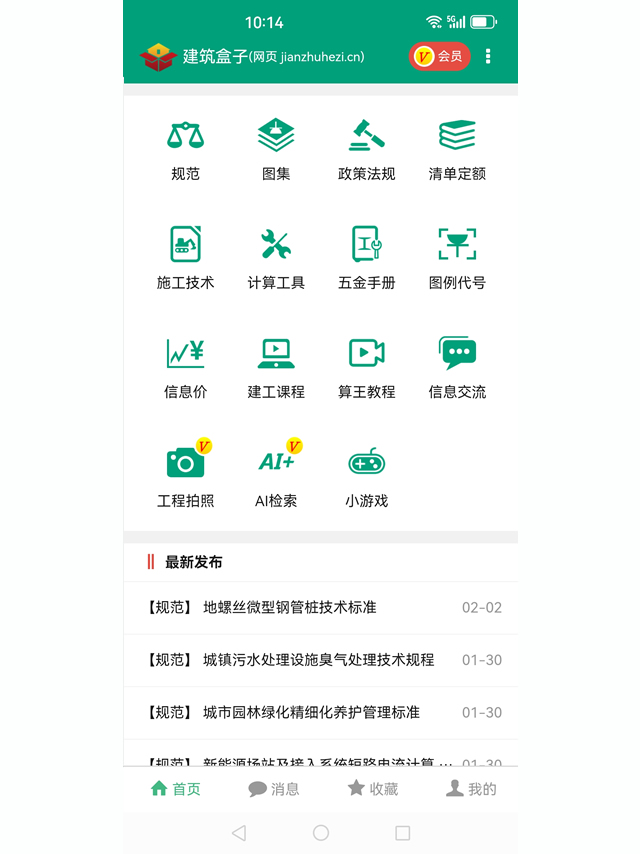Screen dimensions: 640x854
Task: Open 建工课程 construction courses
Action: tap(276, 367)
